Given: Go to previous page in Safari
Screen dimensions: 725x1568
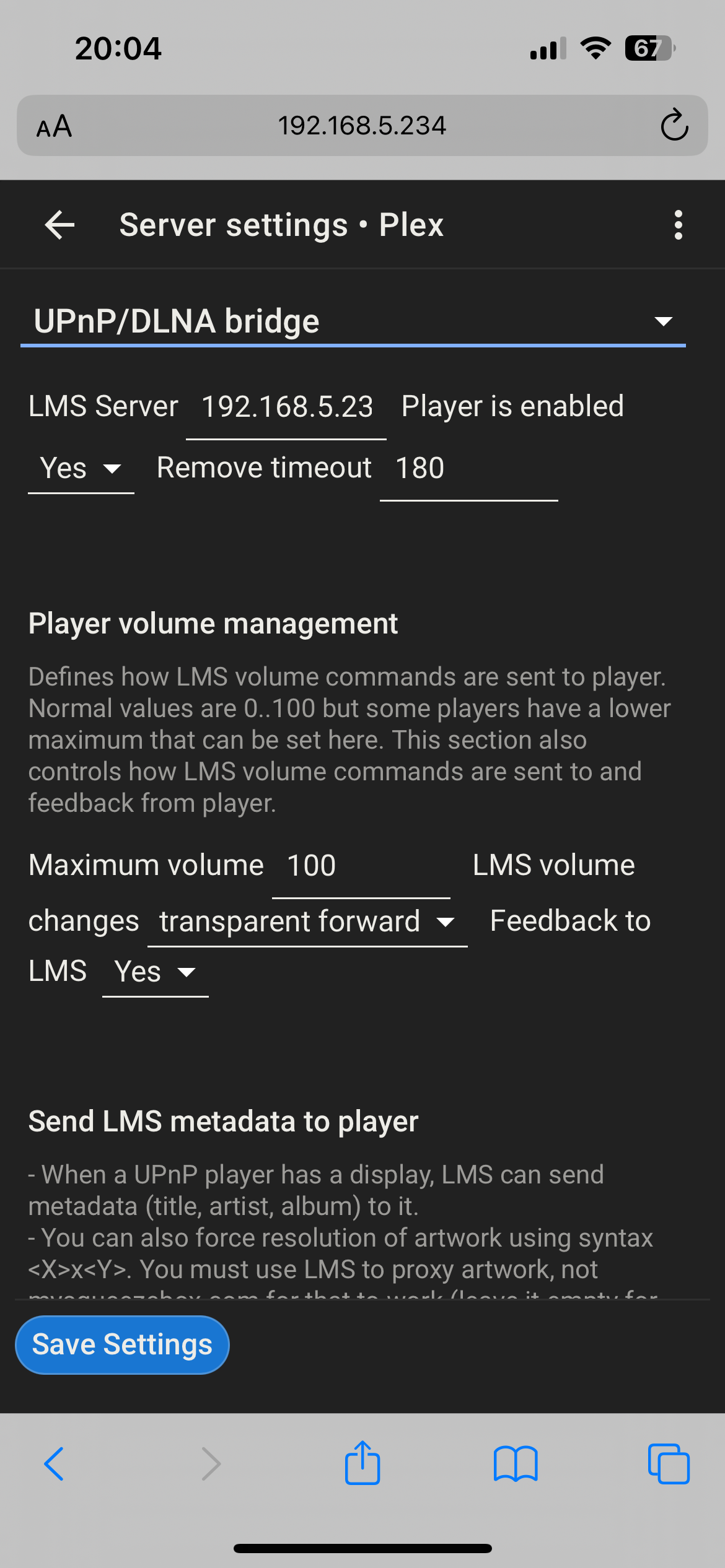Looking at the screenshot, I should pyautogui.click(x=54, y=1464).
